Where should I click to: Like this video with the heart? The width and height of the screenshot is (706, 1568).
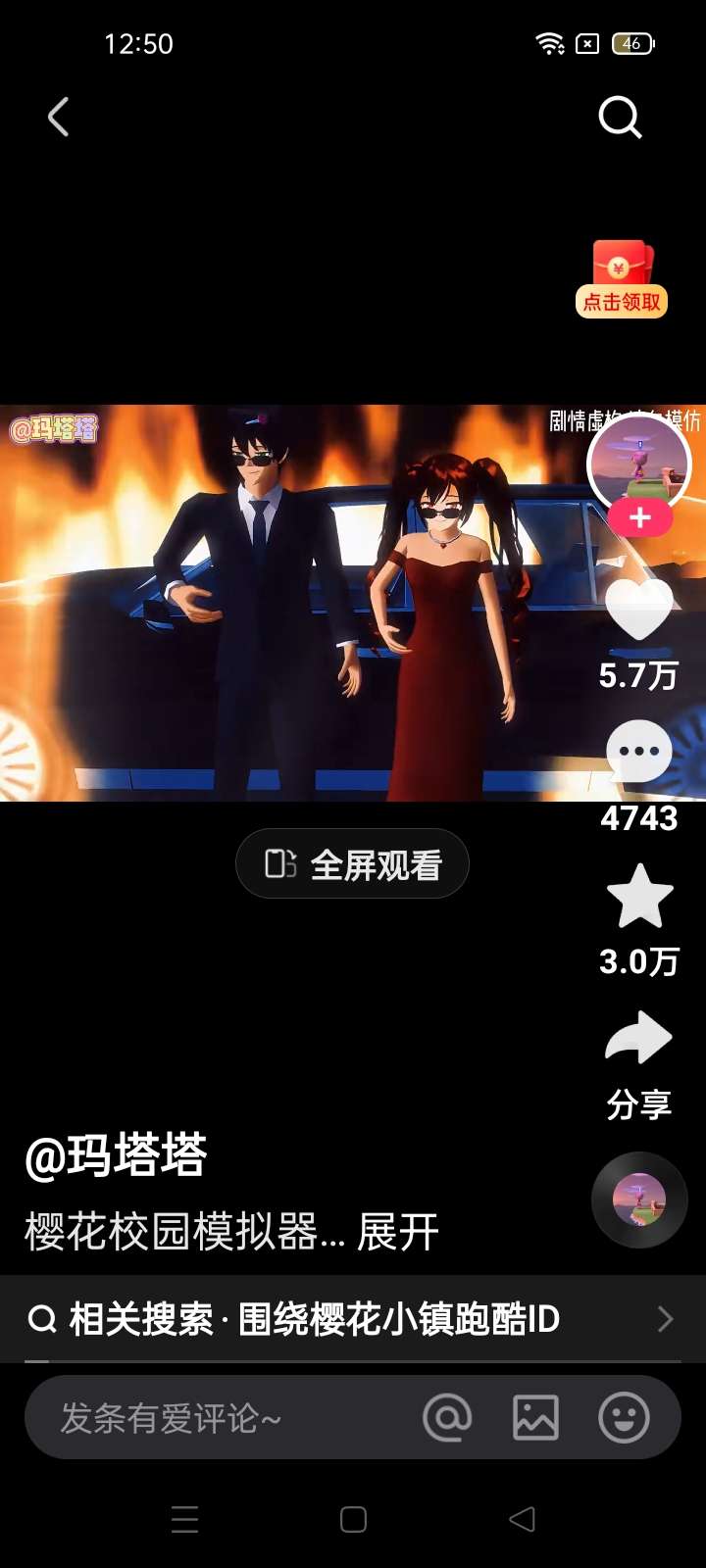639,610
